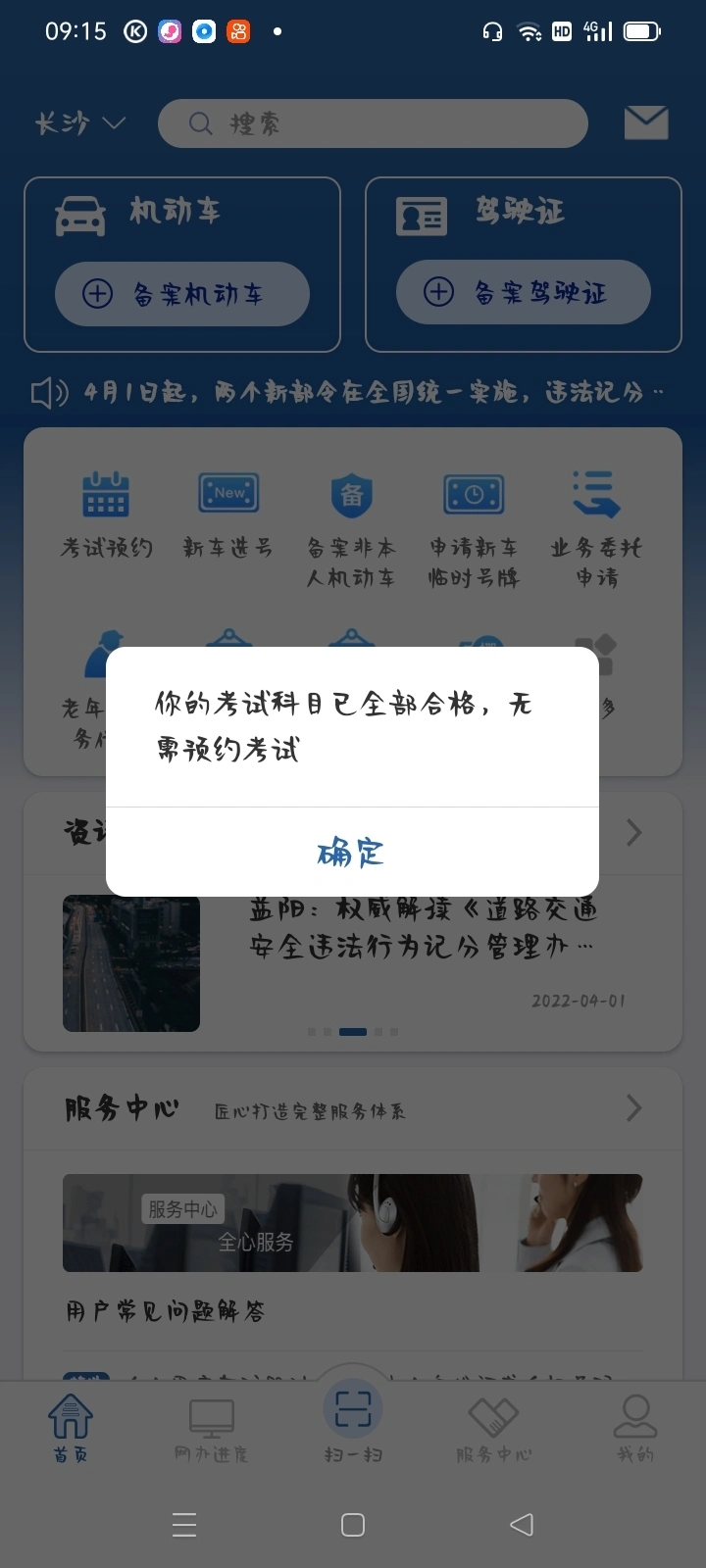Open the 益阳 traffic law news article
Image resolution: width=706 pixels, height=1568 pixels.
coord(422,928)
